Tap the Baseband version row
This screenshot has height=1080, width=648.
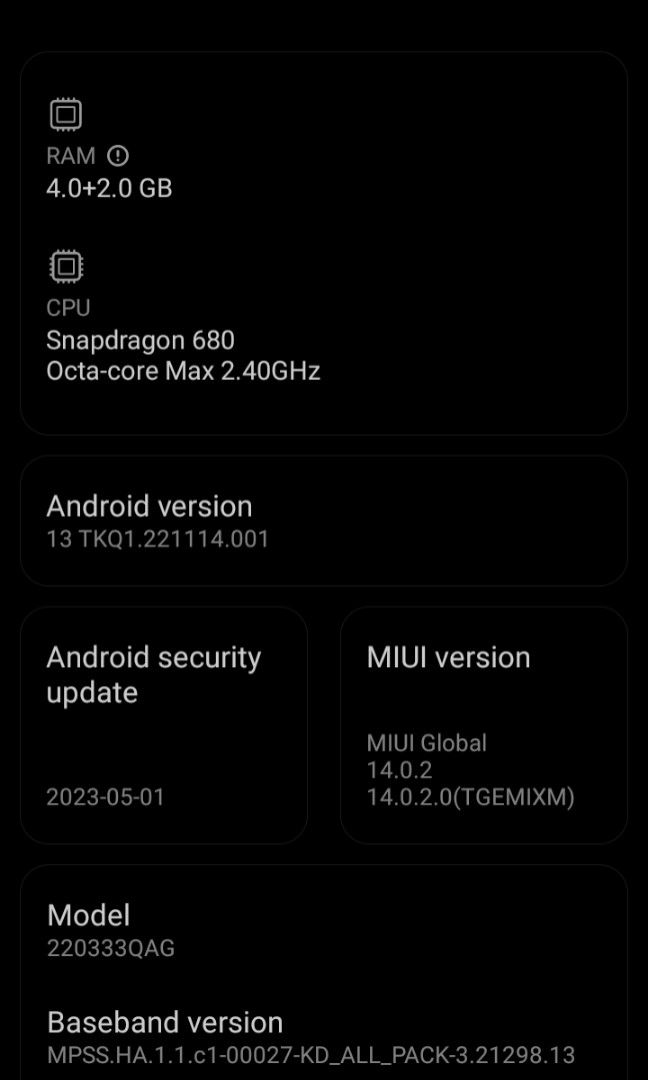pyautogui.click(x=324, y=1037)
